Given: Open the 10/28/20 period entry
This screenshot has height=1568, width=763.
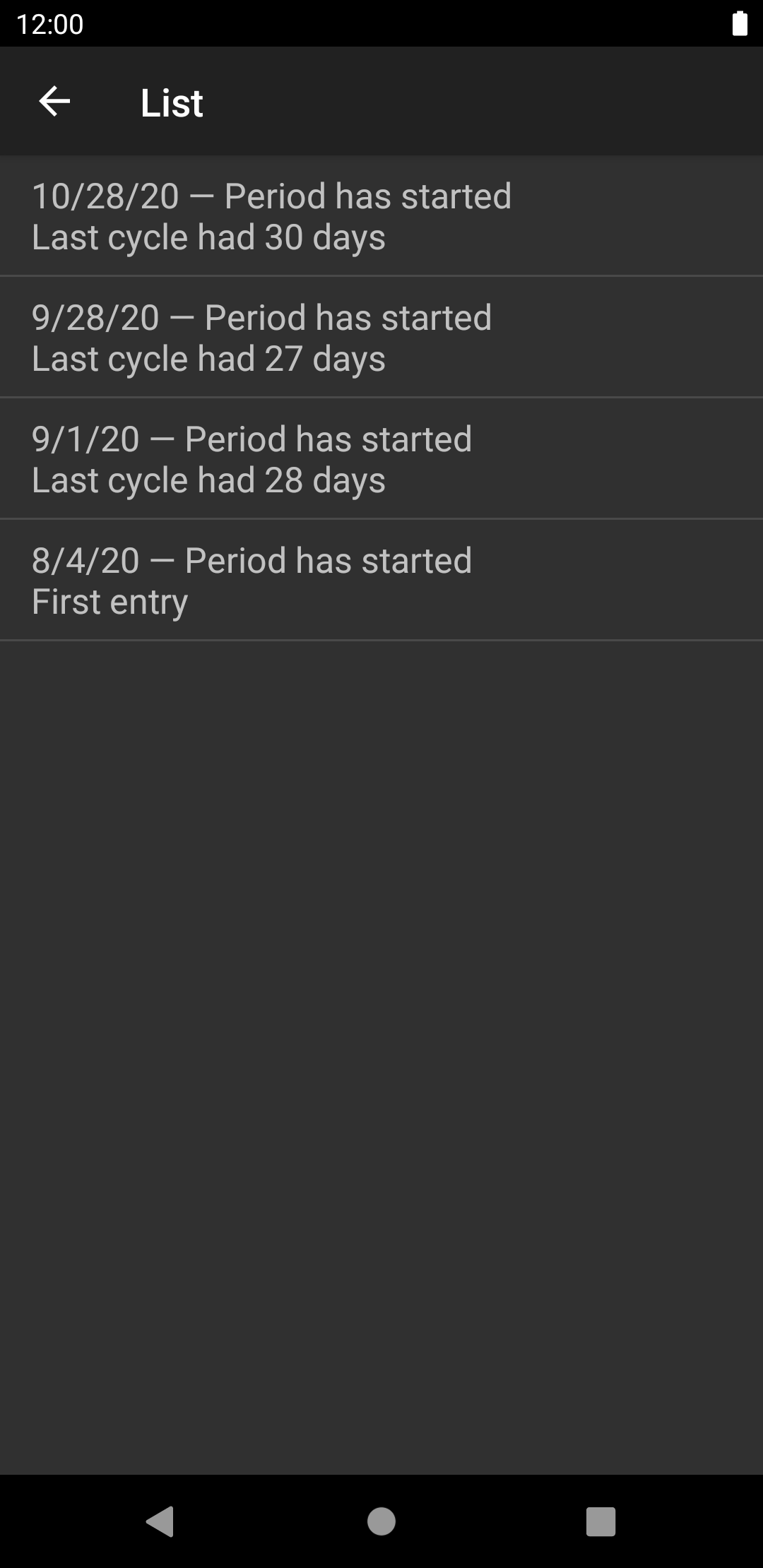Looking at the screenshot, I should click(x=381, y=216).
